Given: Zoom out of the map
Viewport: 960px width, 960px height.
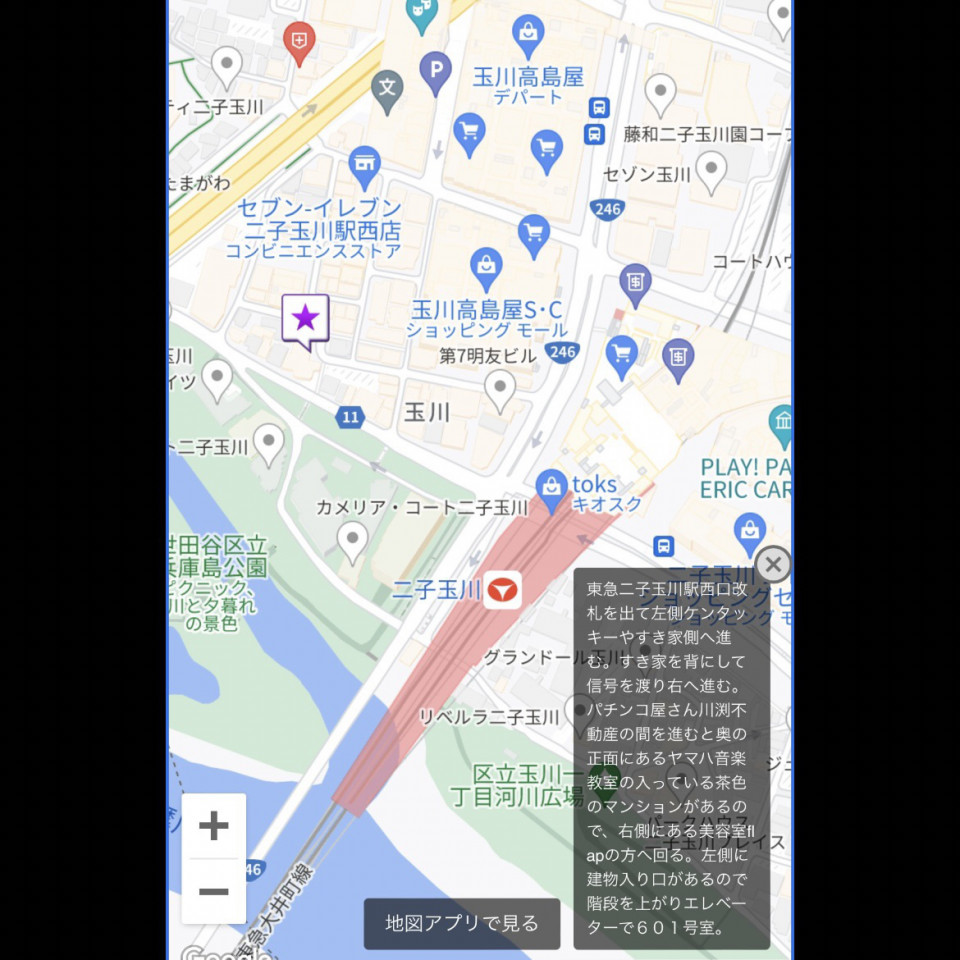Looking at the screenshot, I should pos(213,891).
